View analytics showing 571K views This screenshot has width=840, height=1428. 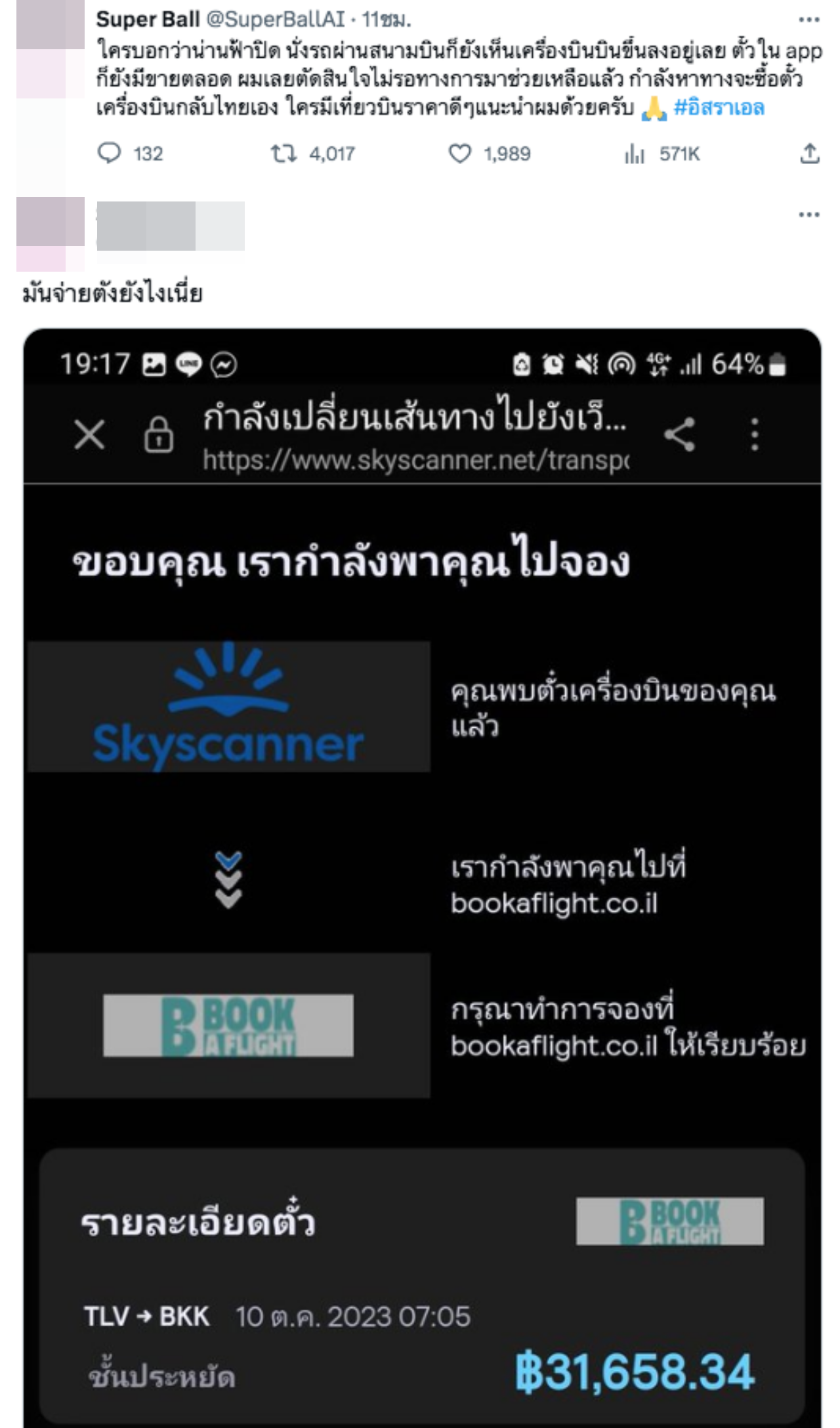coord(635,154)
